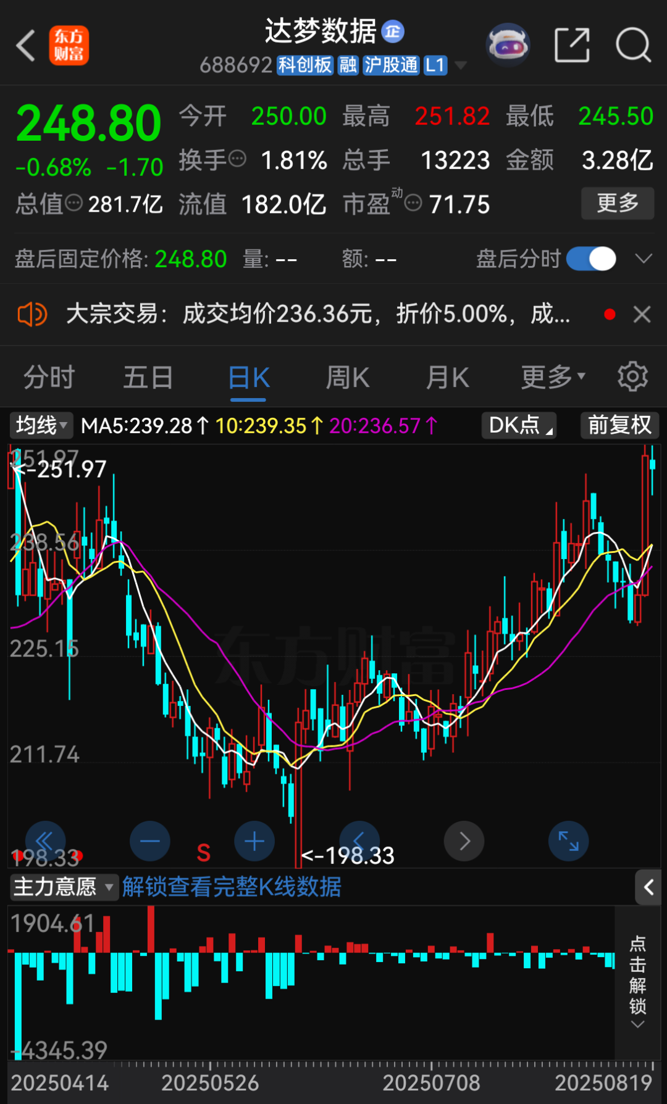Dismiss the 大宗交易 notice banner
Image resolution: width=667 pixels, height=1104 pixels.
point(642,315)
